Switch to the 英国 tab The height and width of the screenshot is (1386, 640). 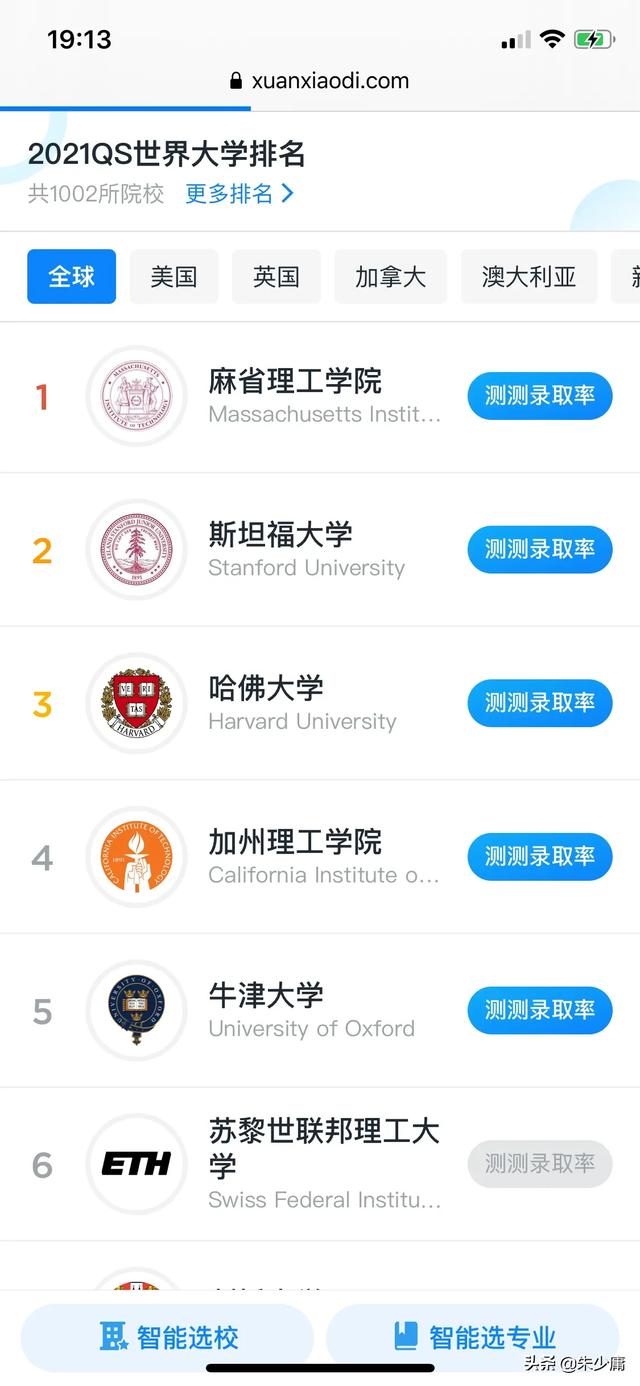pyautogui.click(x=276, y=276)
